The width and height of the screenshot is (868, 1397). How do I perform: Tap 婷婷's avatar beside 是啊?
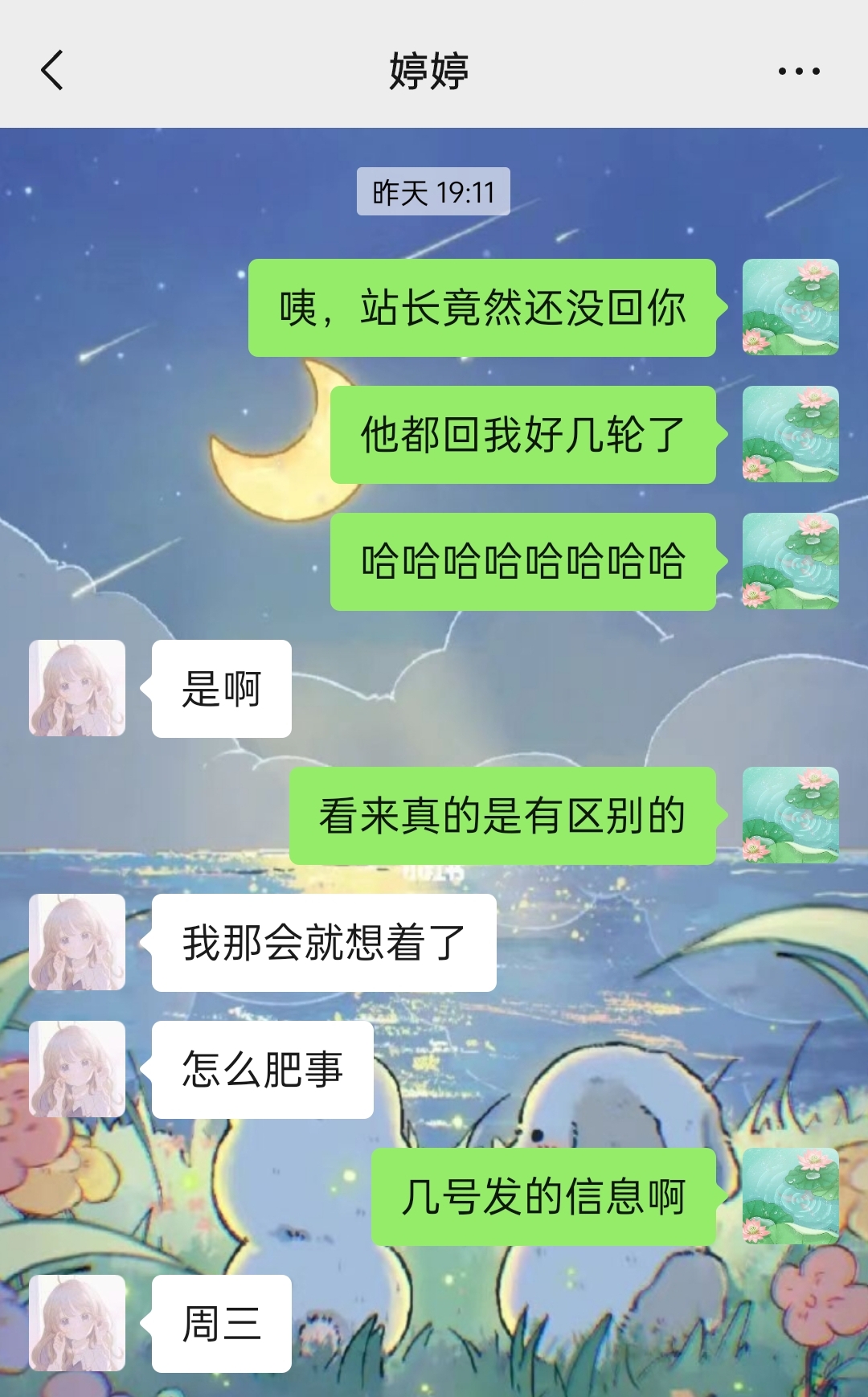pyautogui.click(x=77, y=688)
